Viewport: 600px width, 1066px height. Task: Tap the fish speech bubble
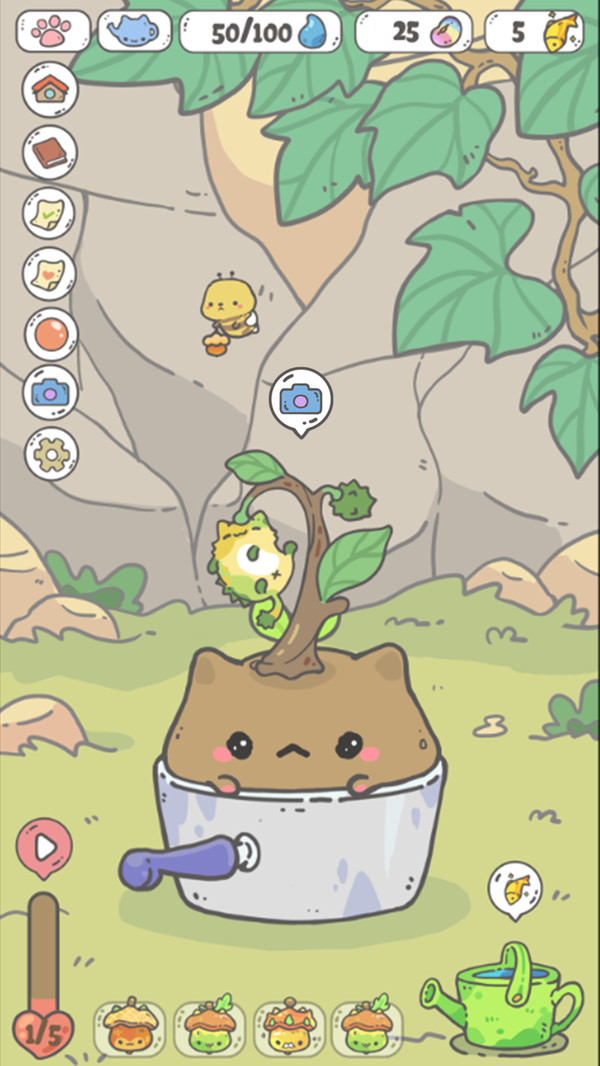(515, 888)
